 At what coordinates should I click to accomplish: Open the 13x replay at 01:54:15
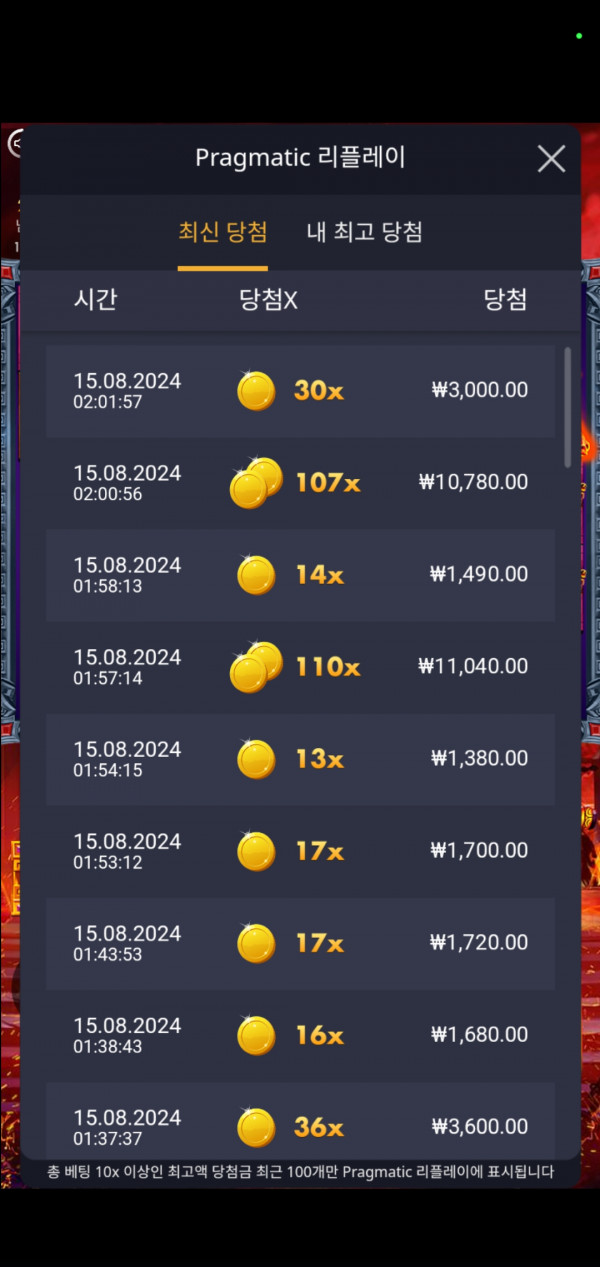click(x=300, y=759)
